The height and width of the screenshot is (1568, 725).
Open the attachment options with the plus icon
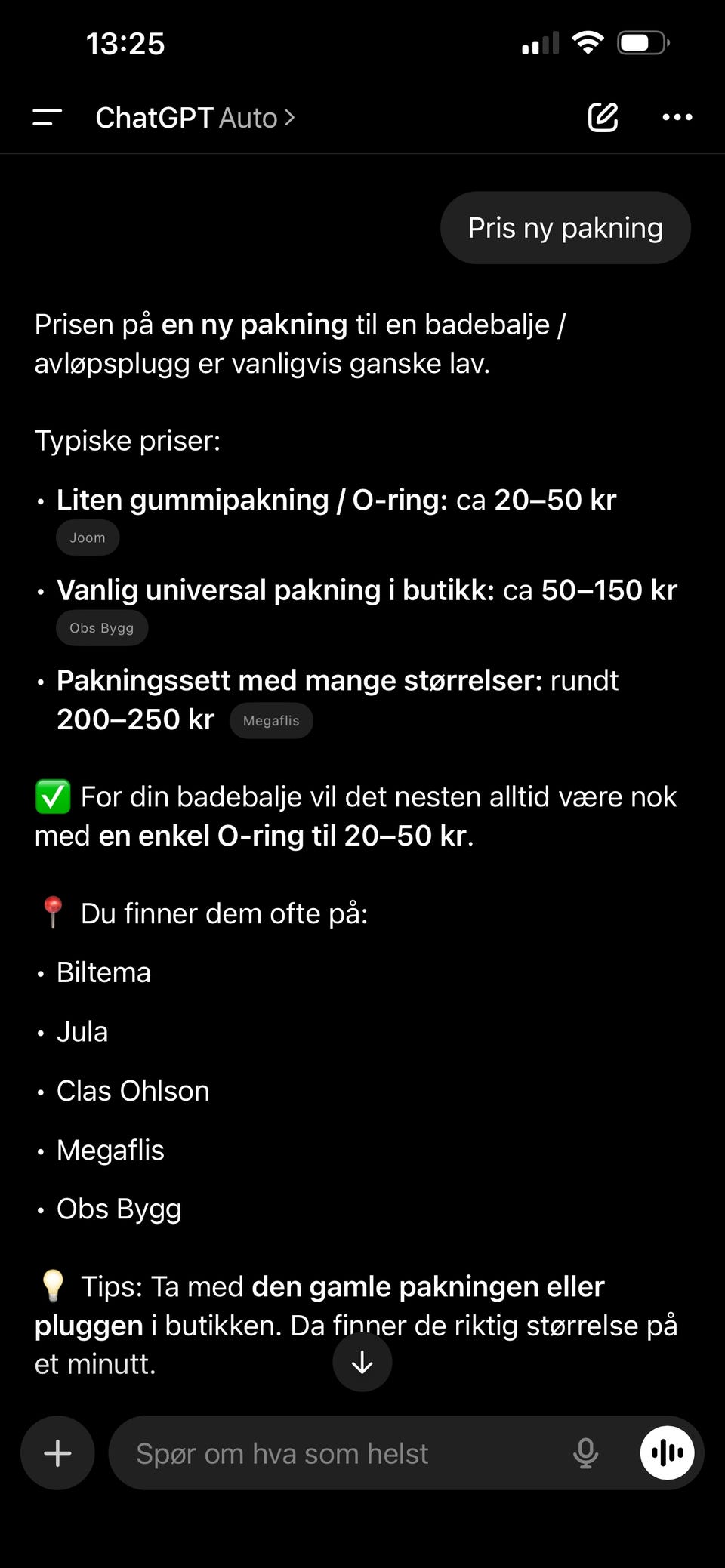[x=57, y=1452]
